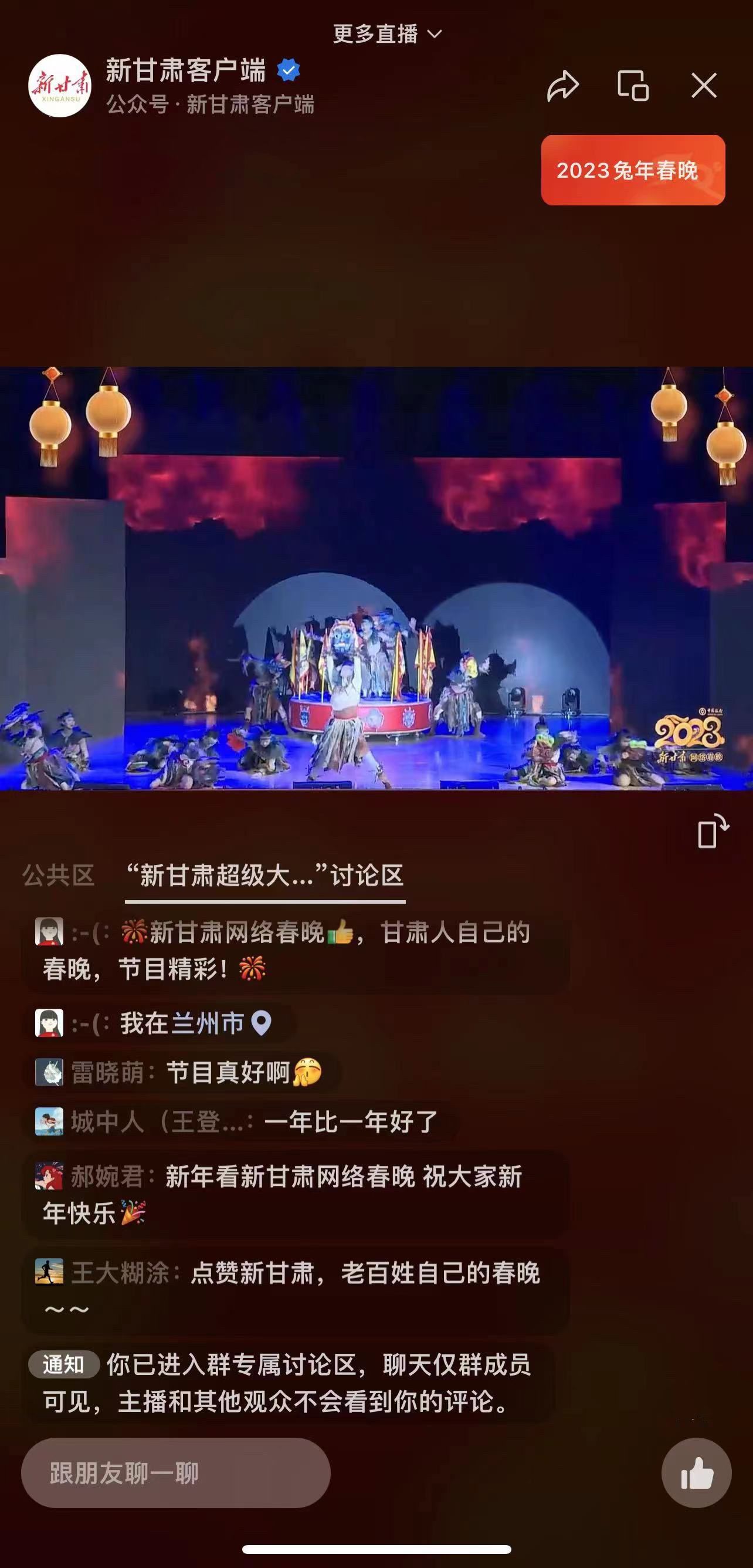Image resolution: width=753 pixels, height=1568 pixels.
Task: Switch to the 公共区 tab
Action: point(59,876)
